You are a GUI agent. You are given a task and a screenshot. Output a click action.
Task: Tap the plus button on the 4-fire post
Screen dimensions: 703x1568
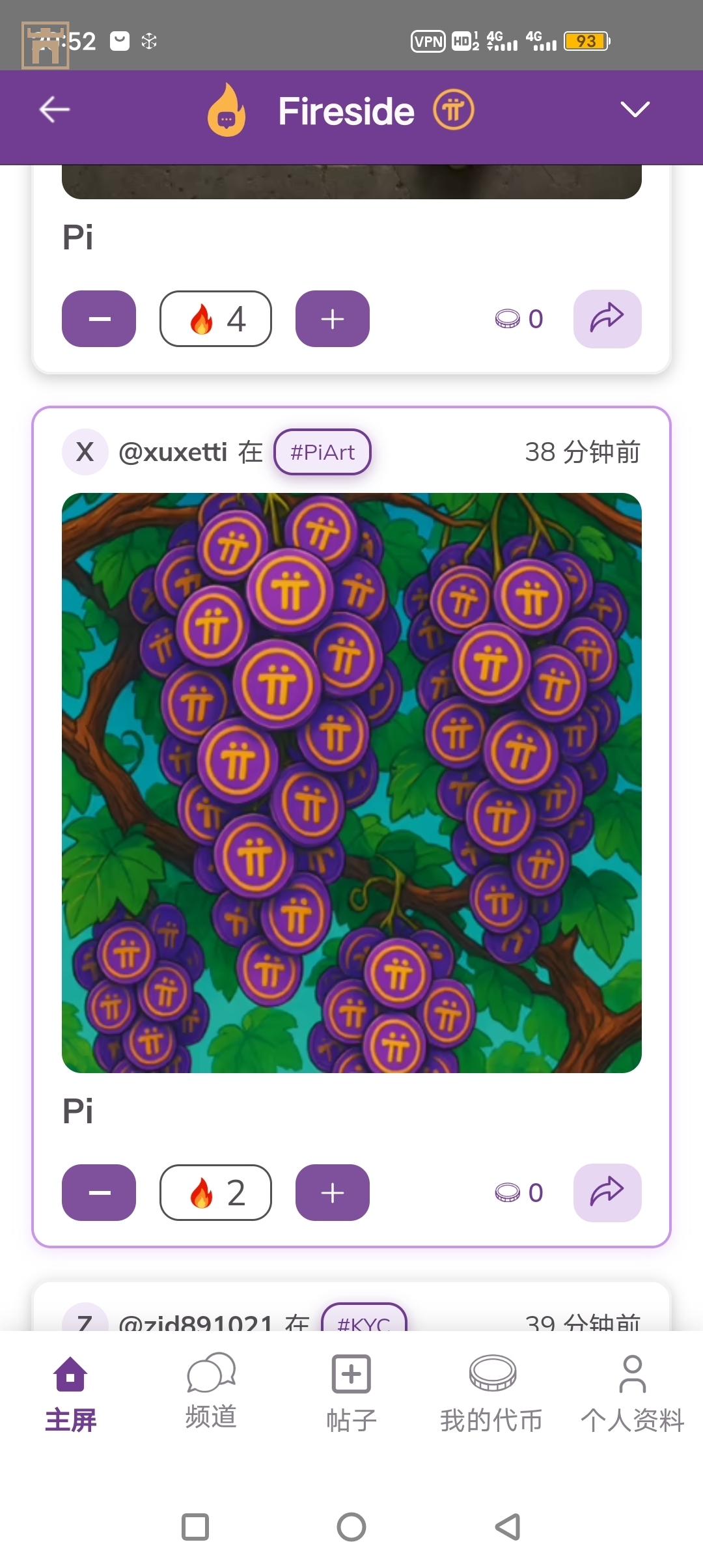coord(333,318)
